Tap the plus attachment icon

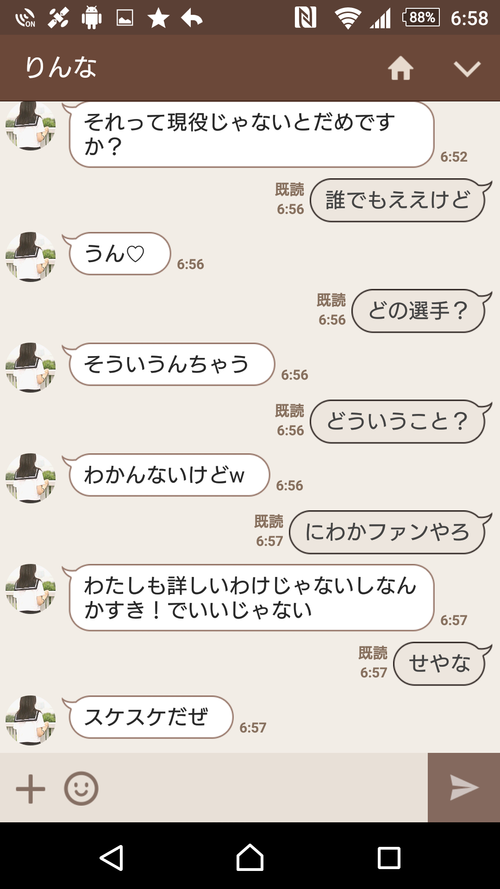pos(31,788)
